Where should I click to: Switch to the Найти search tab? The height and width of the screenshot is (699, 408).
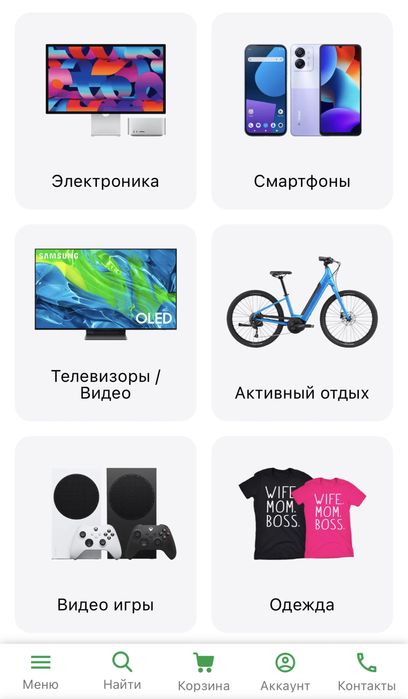pos(122,671)
